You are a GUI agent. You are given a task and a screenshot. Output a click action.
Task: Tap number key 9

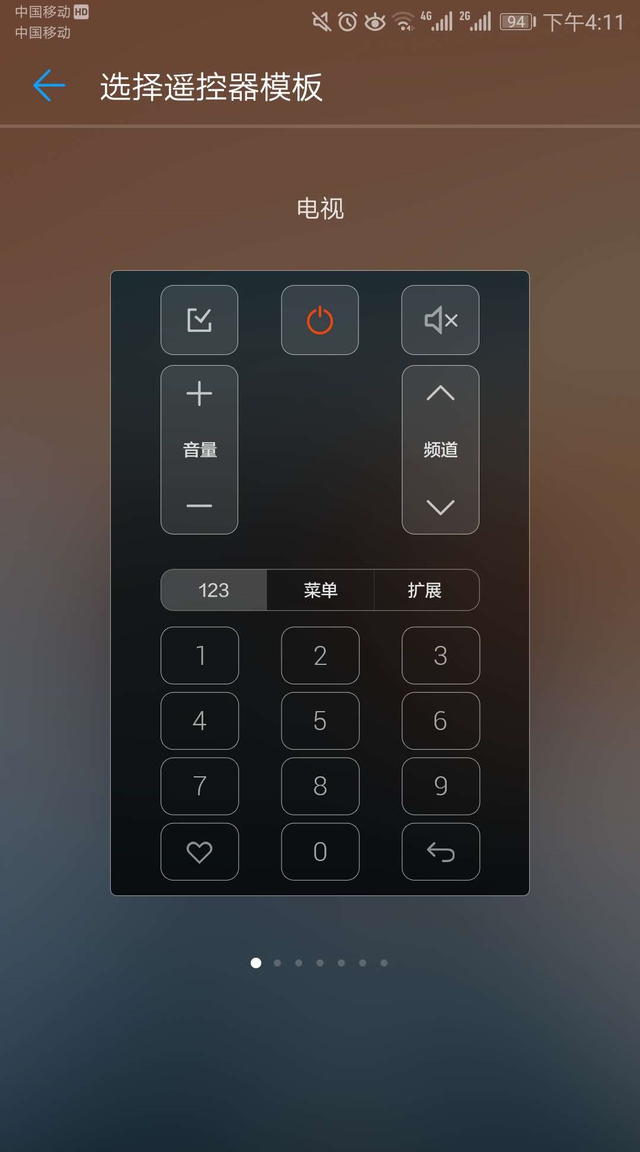pos(440,786)
